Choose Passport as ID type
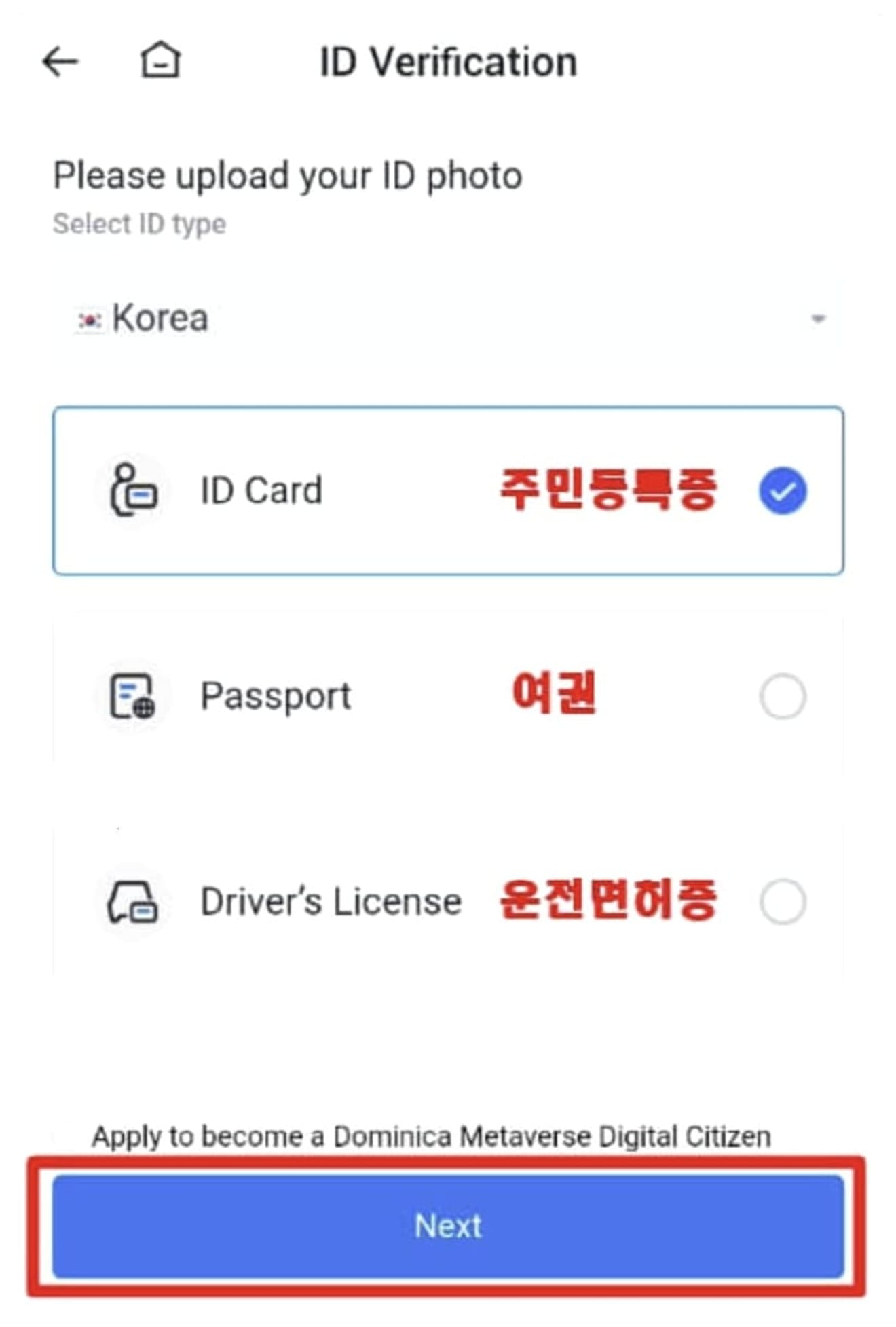Viewport: 896px width, 1327px height. coord(448,696)
